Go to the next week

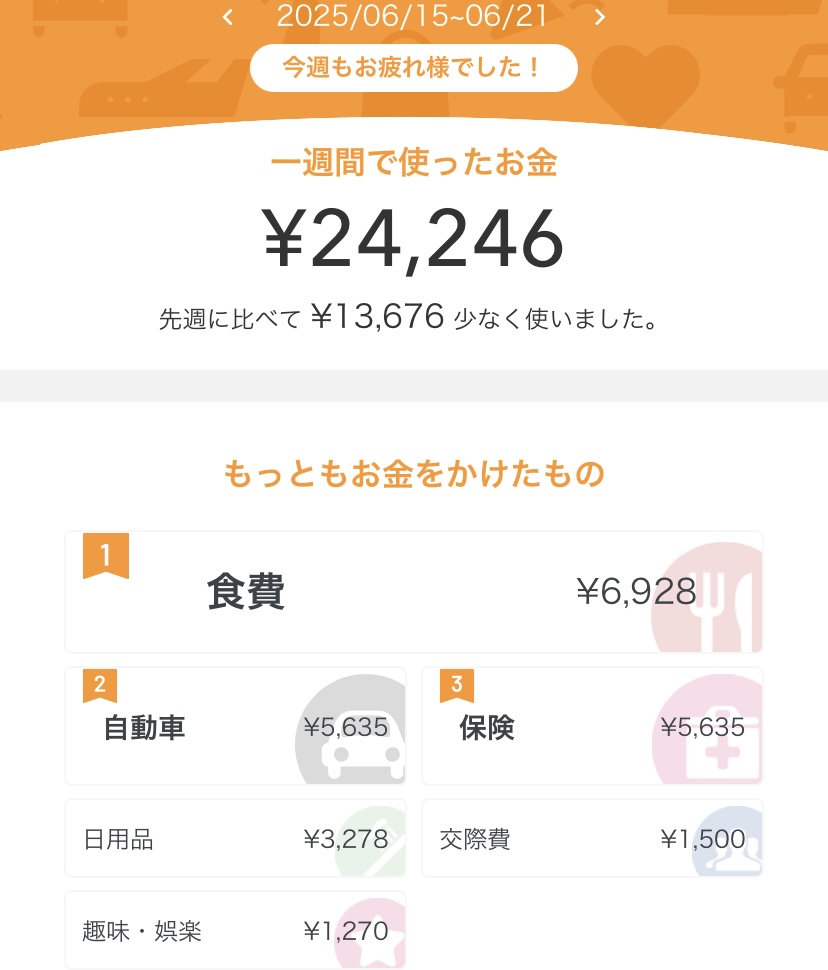tap(599, 17)
